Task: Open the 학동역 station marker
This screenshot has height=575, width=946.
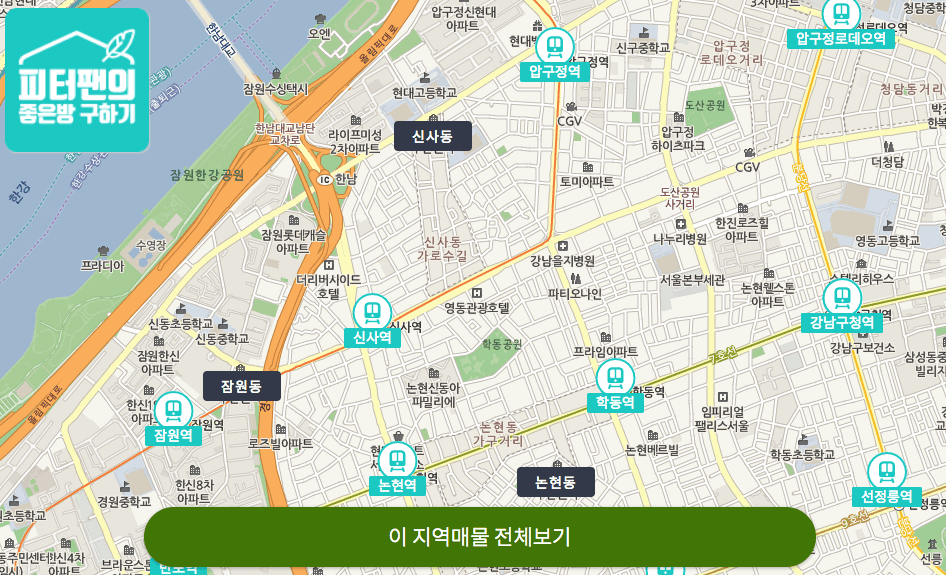Action: click(x=615, y=378)
